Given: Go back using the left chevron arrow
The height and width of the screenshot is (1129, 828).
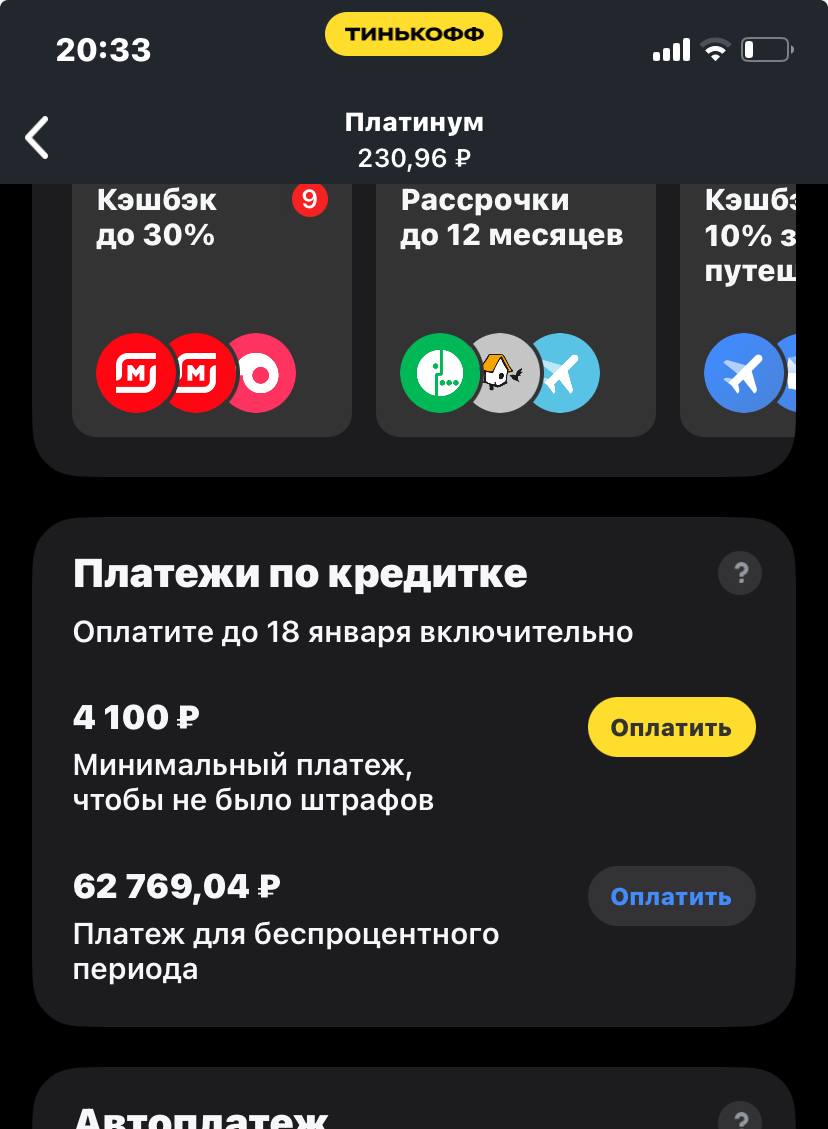Looking at the screenshot, I should click(x=37, y=137).
